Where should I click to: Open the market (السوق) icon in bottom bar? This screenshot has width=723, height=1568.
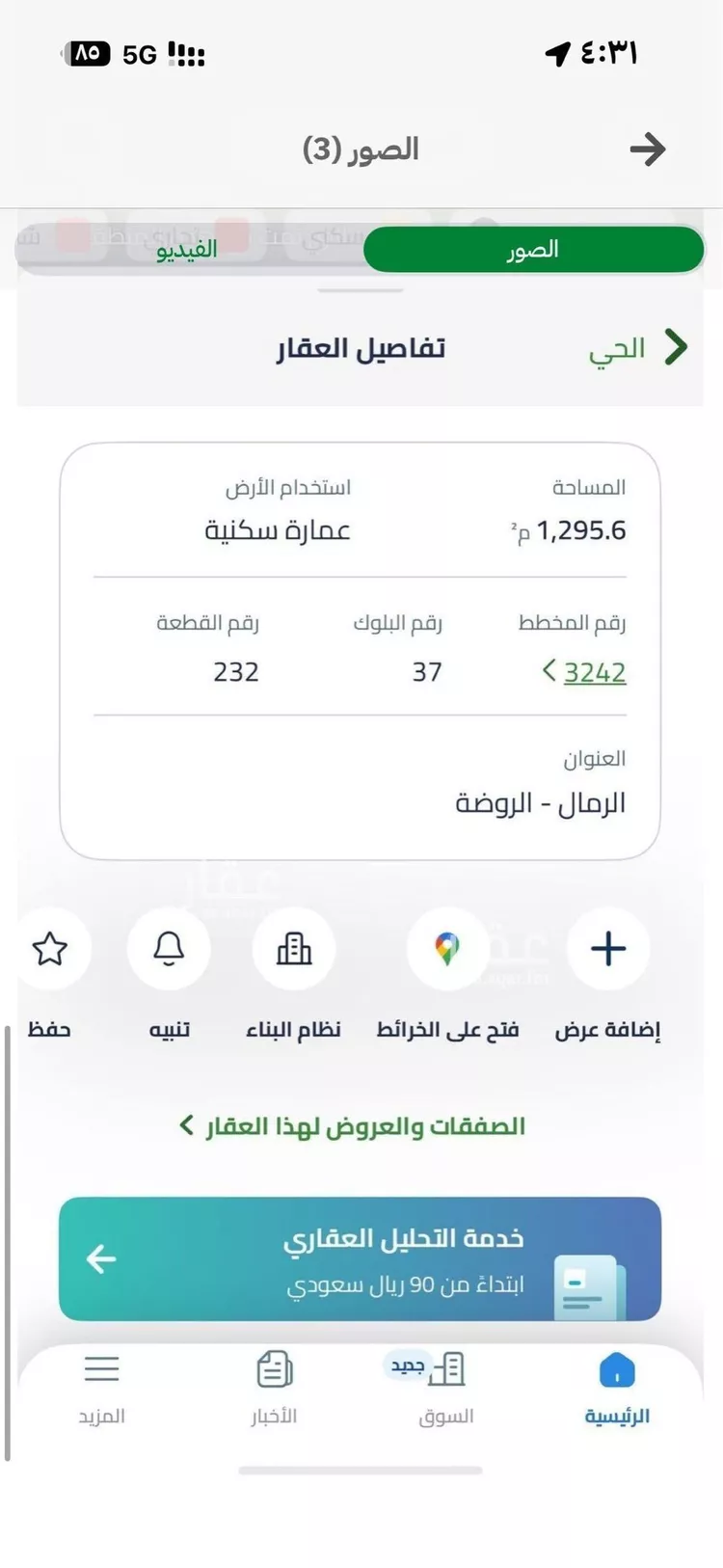click(446, 1369)
